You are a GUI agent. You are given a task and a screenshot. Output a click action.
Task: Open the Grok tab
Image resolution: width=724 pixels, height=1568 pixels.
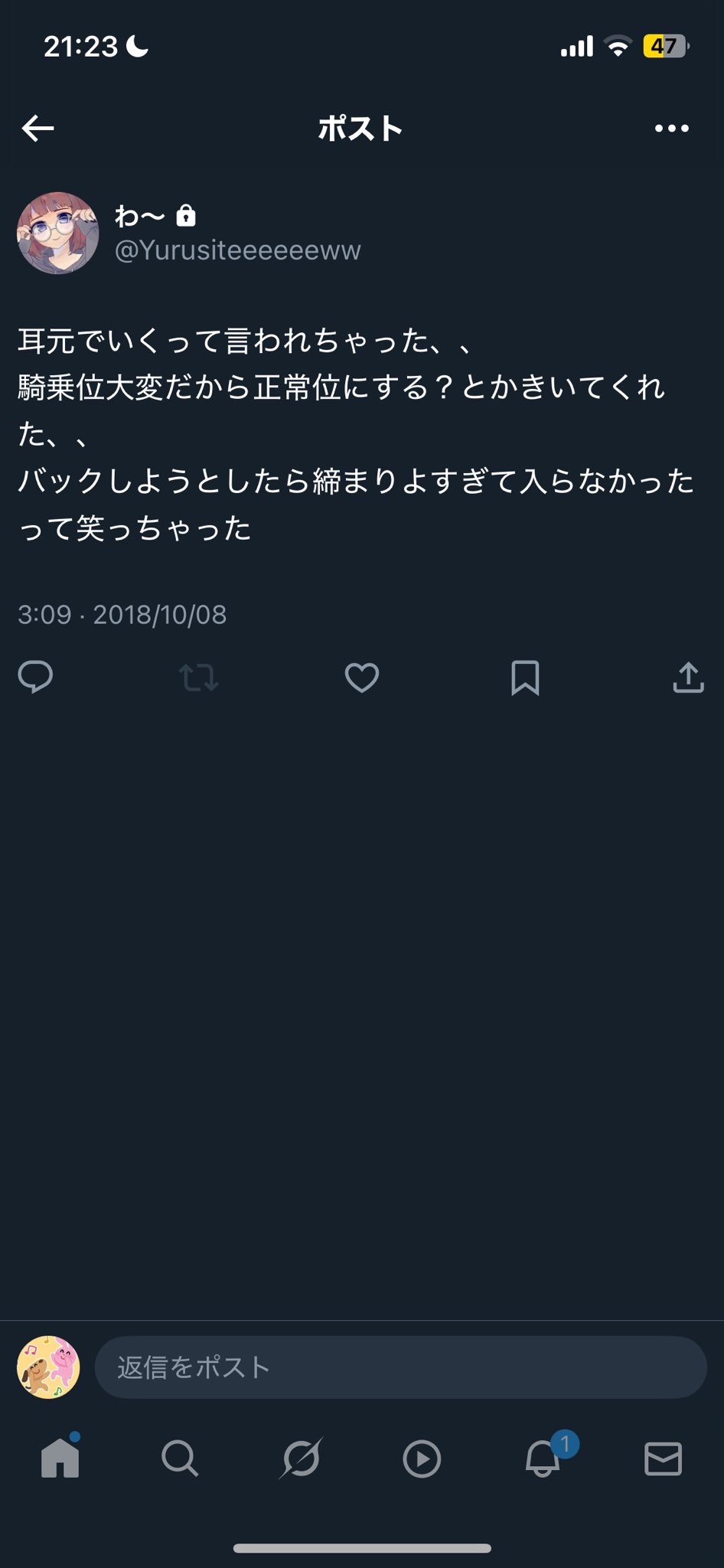(x=301, y=1459)
